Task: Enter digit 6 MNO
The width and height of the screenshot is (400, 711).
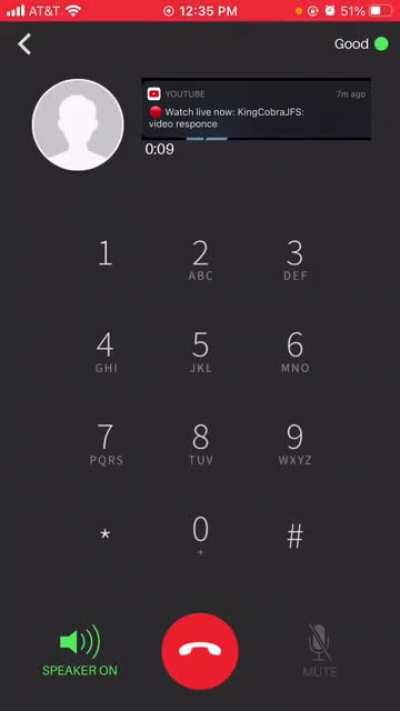Action: [295, 352]
